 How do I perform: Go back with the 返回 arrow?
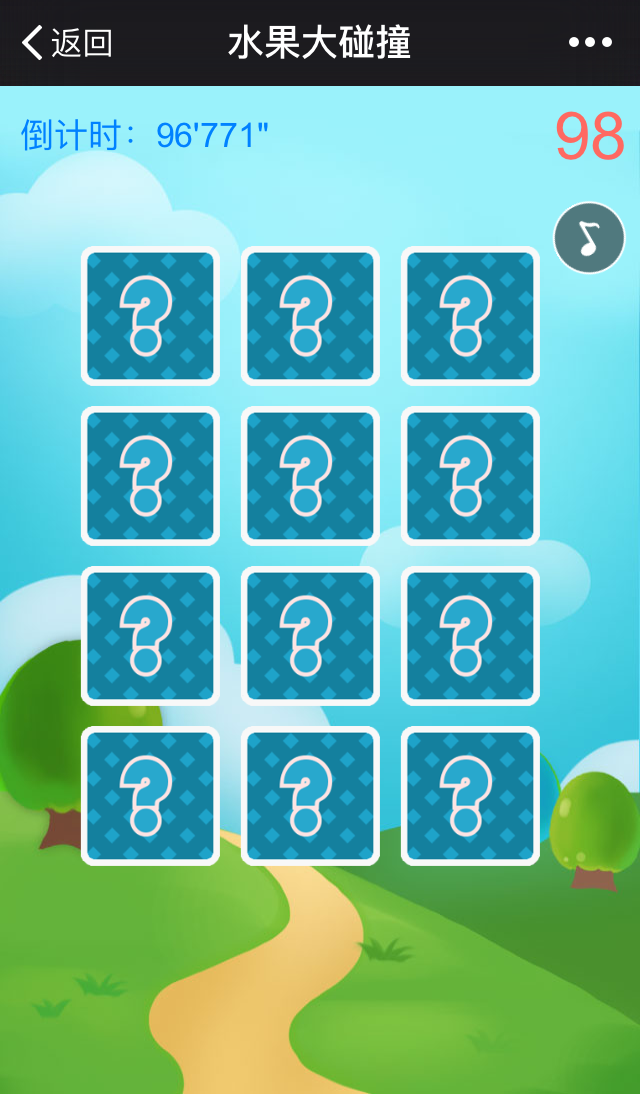tap(66, 43)
